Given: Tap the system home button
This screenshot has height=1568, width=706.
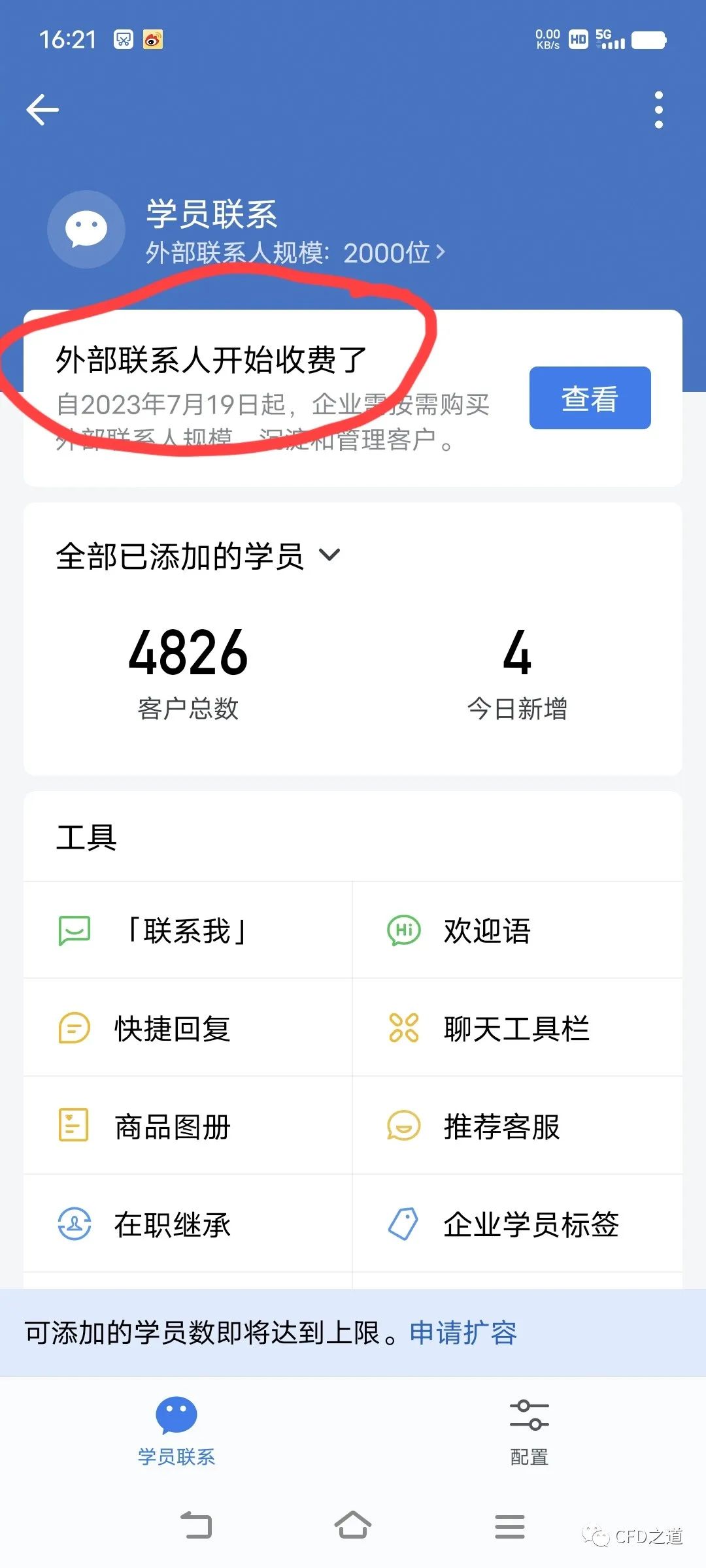Looking at the screenshot, I should (x=353, y=1526).
